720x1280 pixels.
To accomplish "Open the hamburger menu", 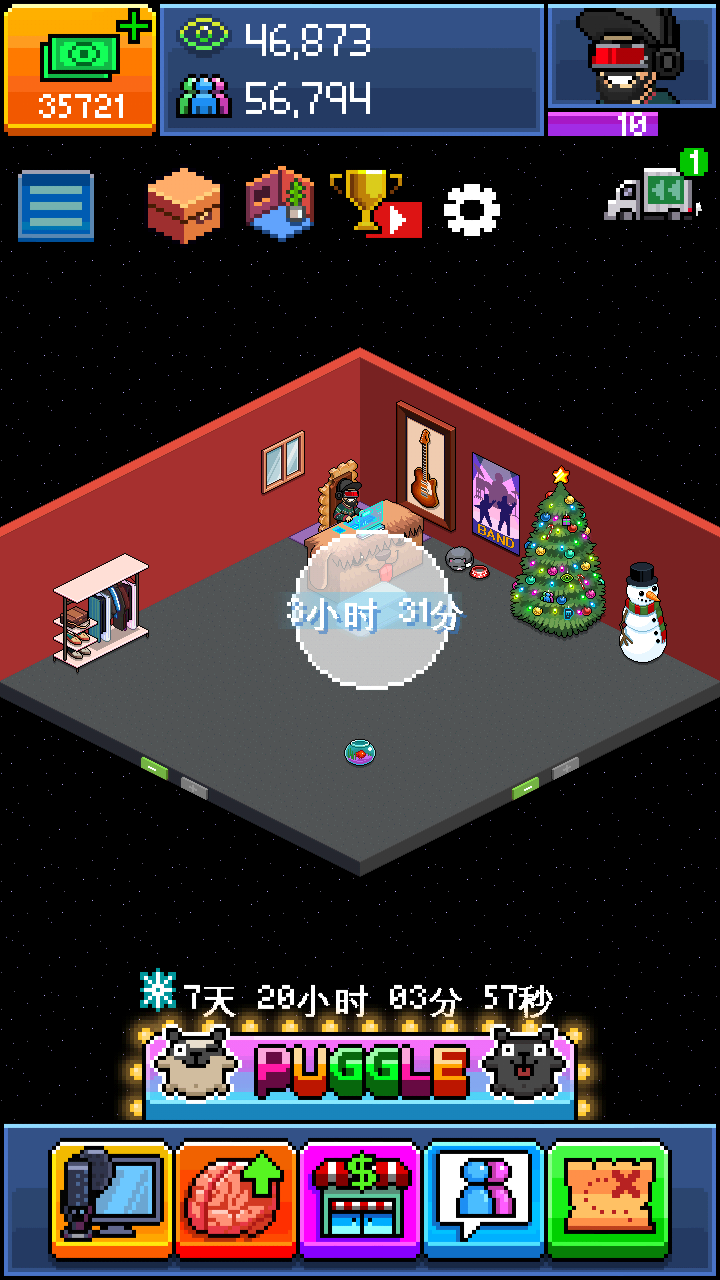I will point(56,206).
